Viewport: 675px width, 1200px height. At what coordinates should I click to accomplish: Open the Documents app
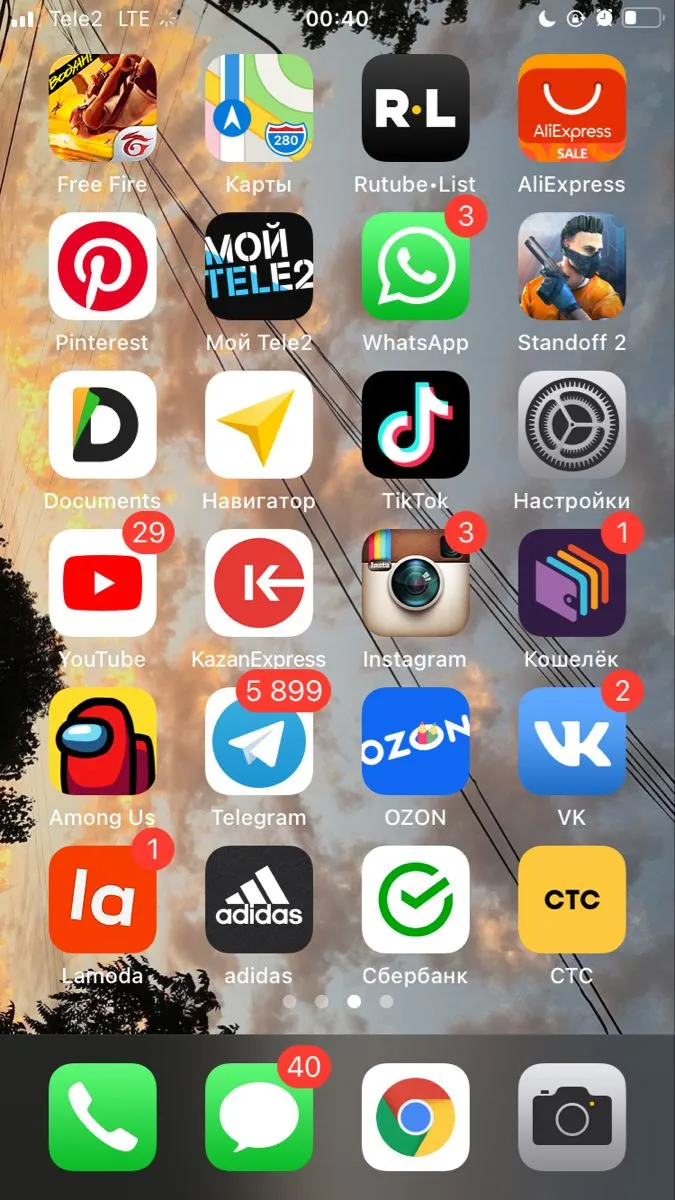(102, 424)
